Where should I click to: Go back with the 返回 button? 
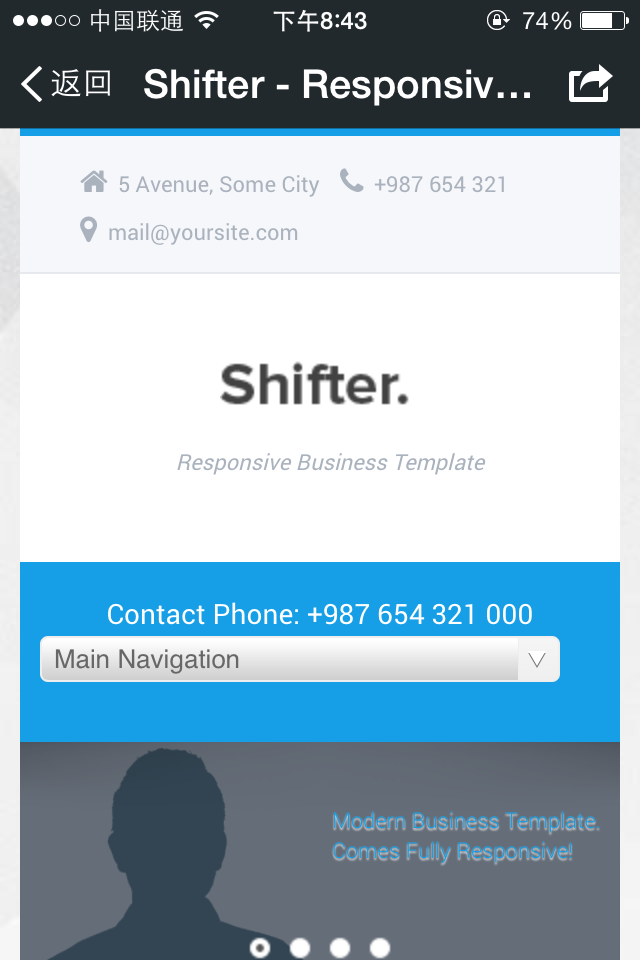point(66,84)
